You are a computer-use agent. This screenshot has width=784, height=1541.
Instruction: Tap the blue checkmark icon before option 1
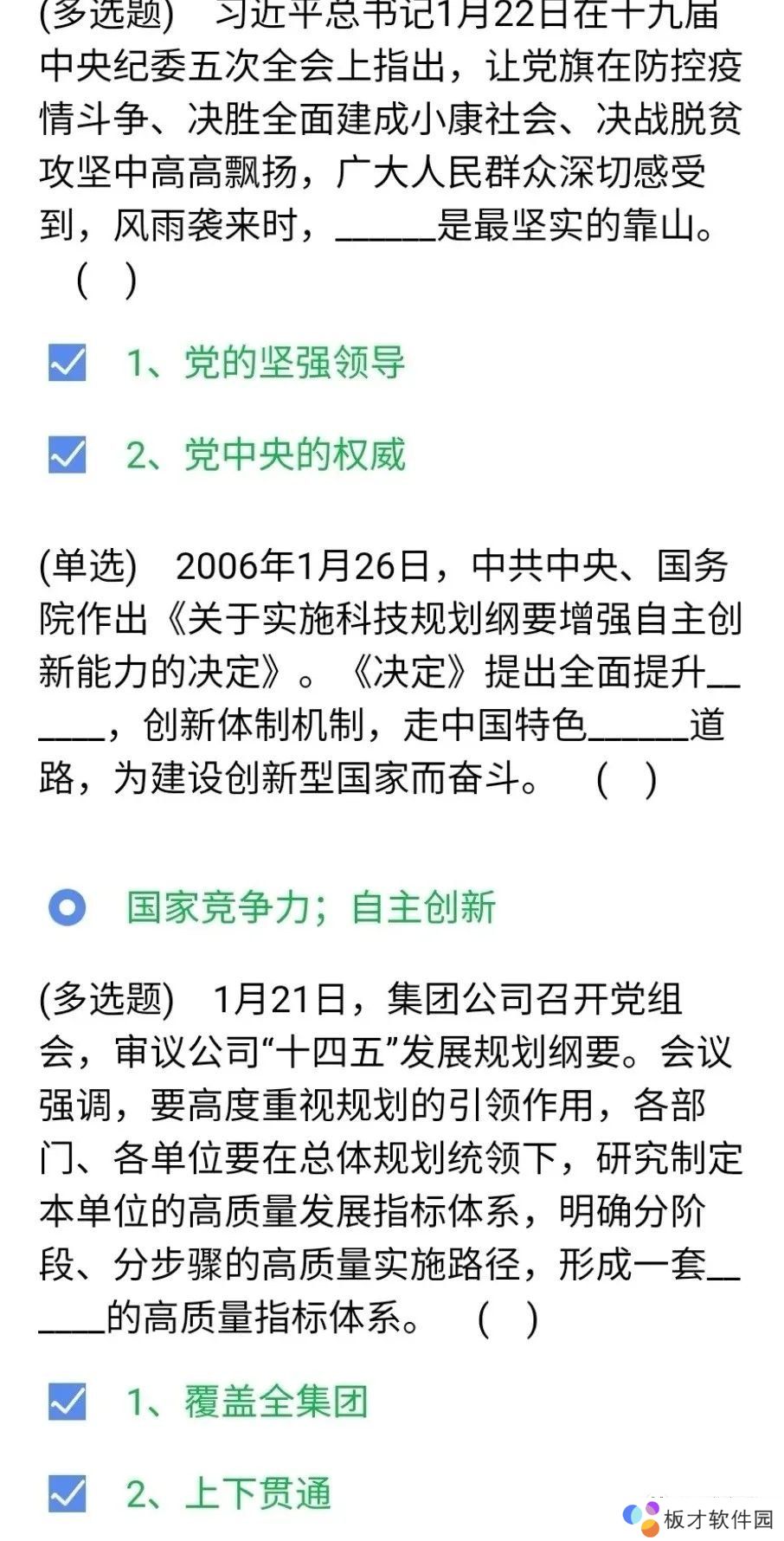(67, 363)
